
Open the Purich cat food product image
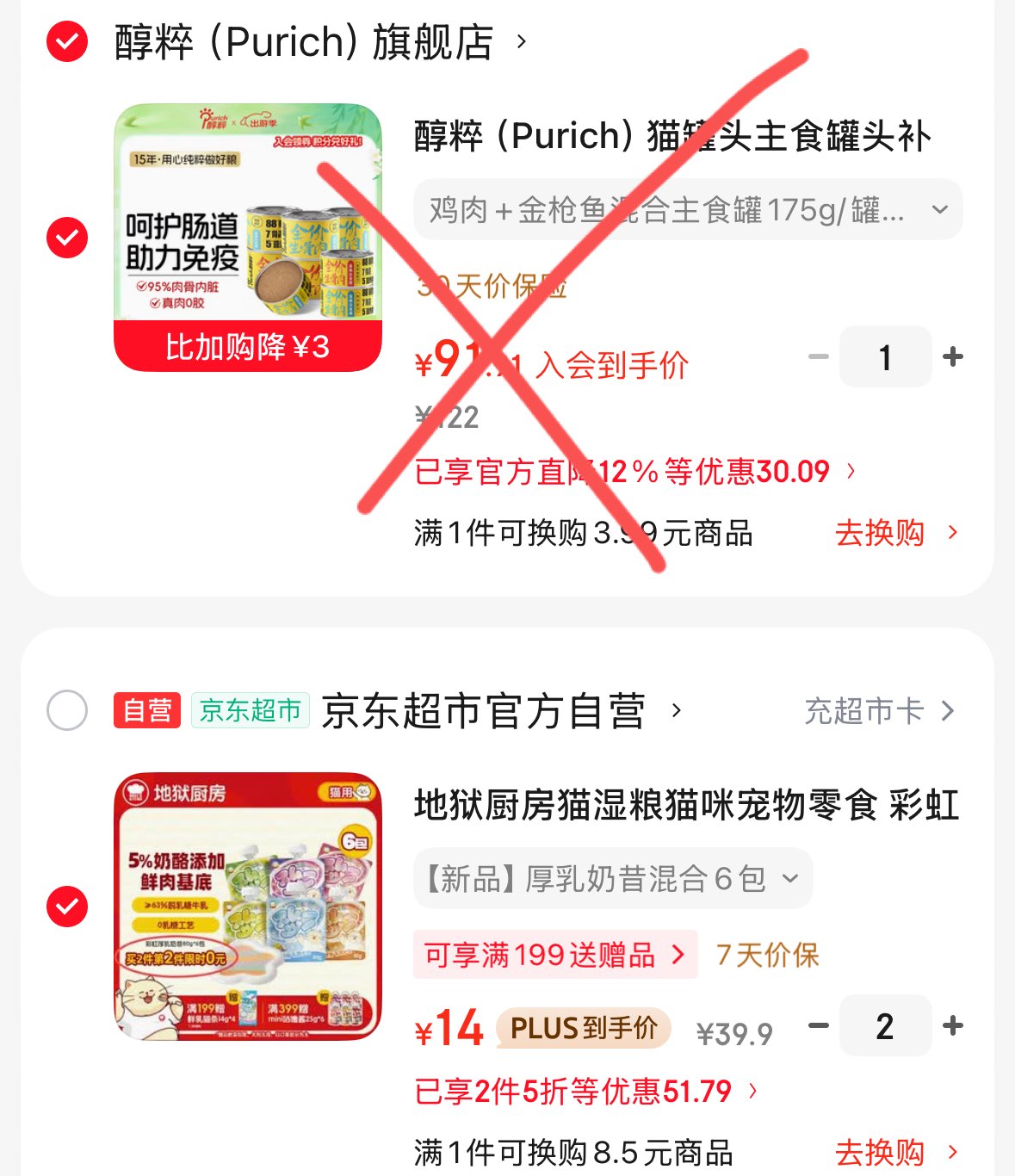pos(248,238)
